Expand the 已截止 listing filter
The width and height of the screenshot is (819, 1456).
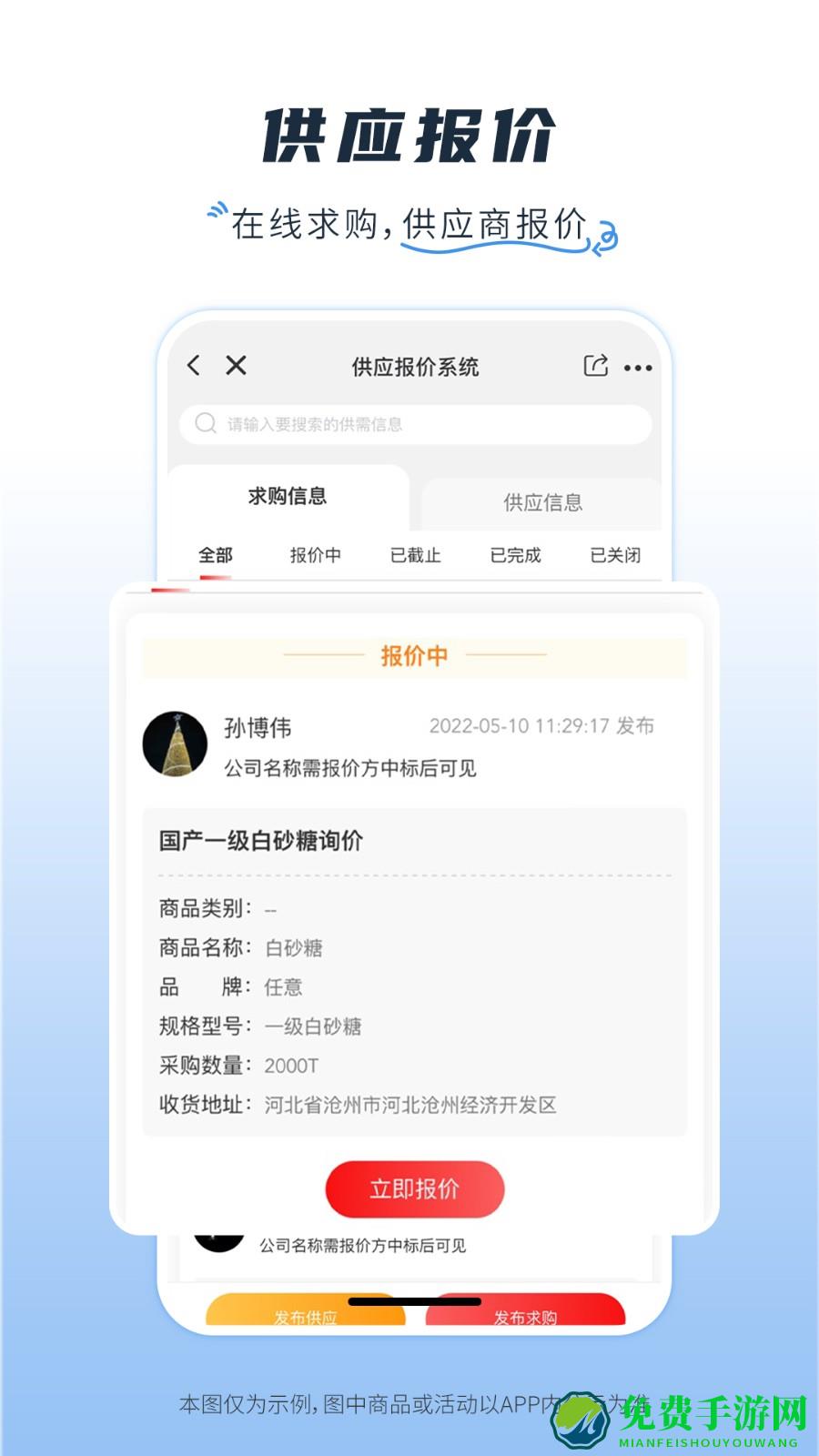tap(419, 555)
